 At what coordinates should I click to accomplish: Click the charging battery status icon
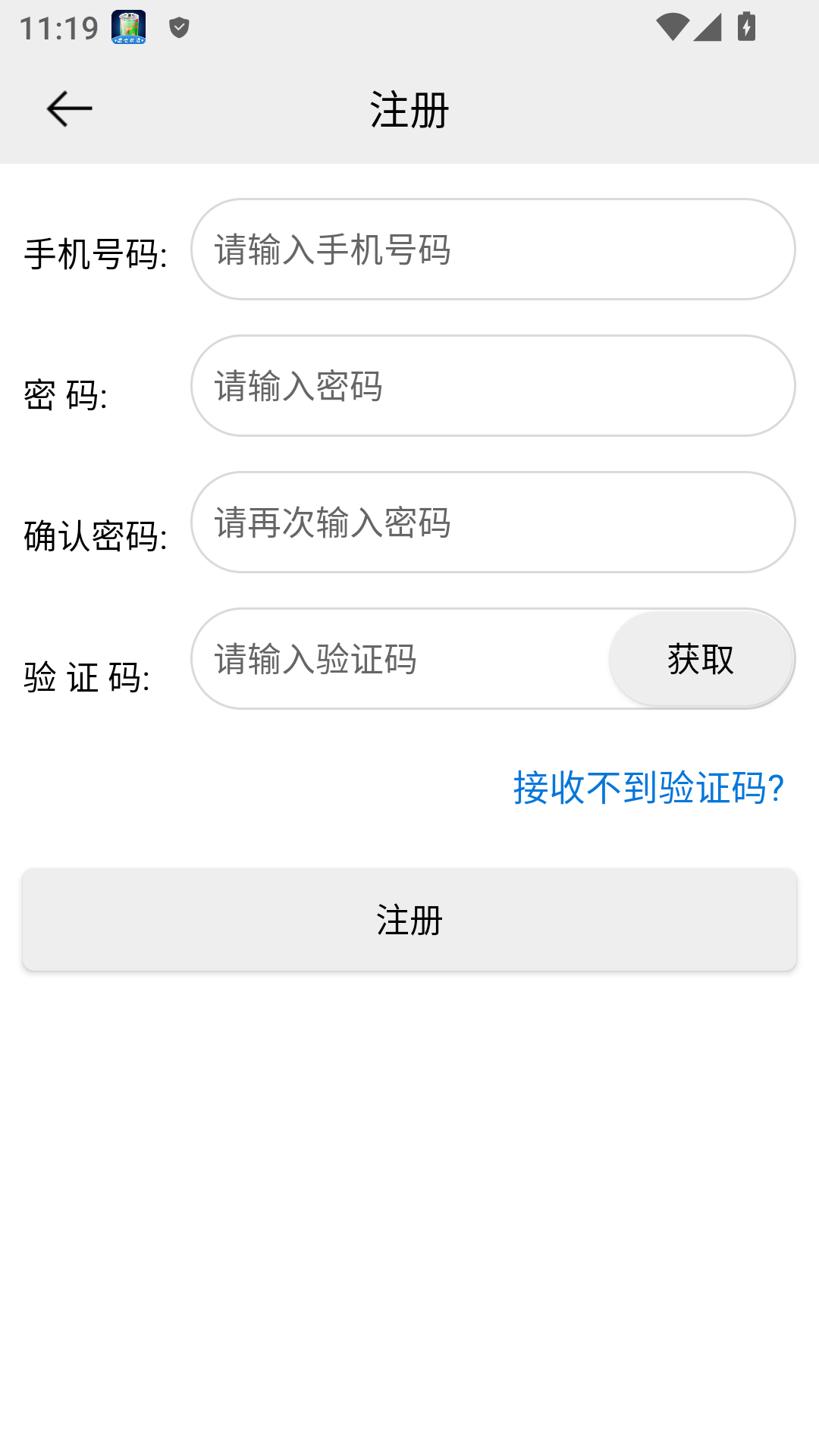coord(746,25)
